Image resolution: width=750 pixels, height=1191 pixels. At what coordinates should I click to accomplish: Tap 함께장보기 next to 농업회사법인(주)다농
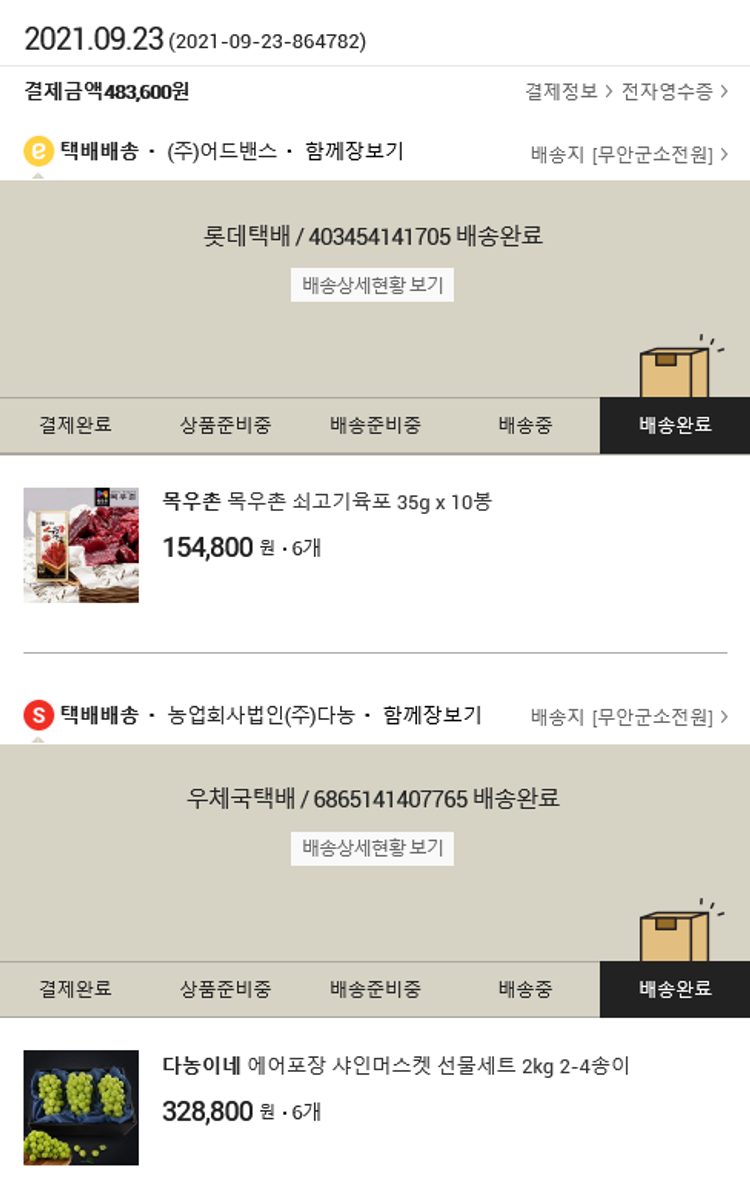pos(432,715)
